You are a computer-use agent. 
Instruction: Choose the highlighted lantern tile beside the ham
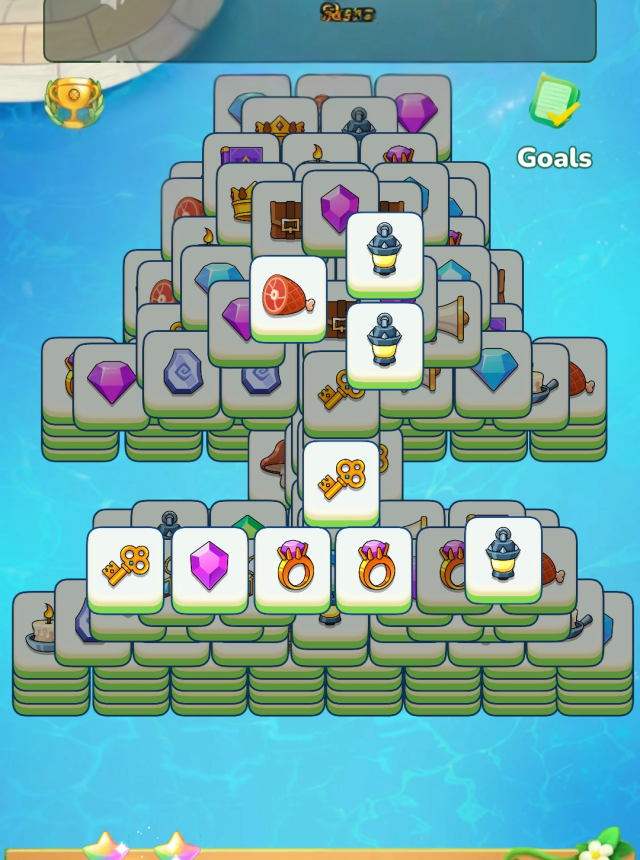click(385, 250)
